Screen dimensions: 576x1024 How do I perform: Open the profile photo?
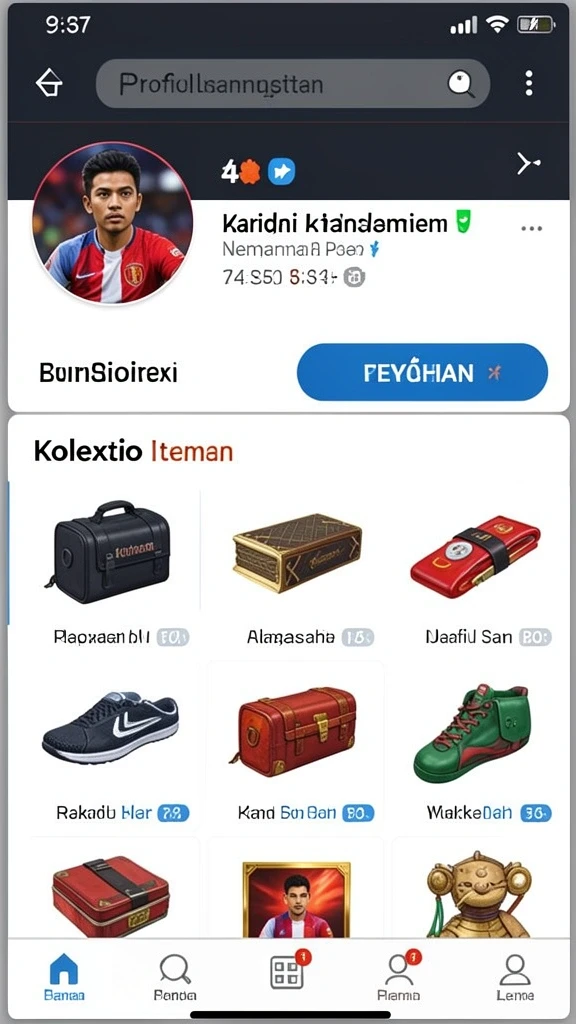pos(112,223)
